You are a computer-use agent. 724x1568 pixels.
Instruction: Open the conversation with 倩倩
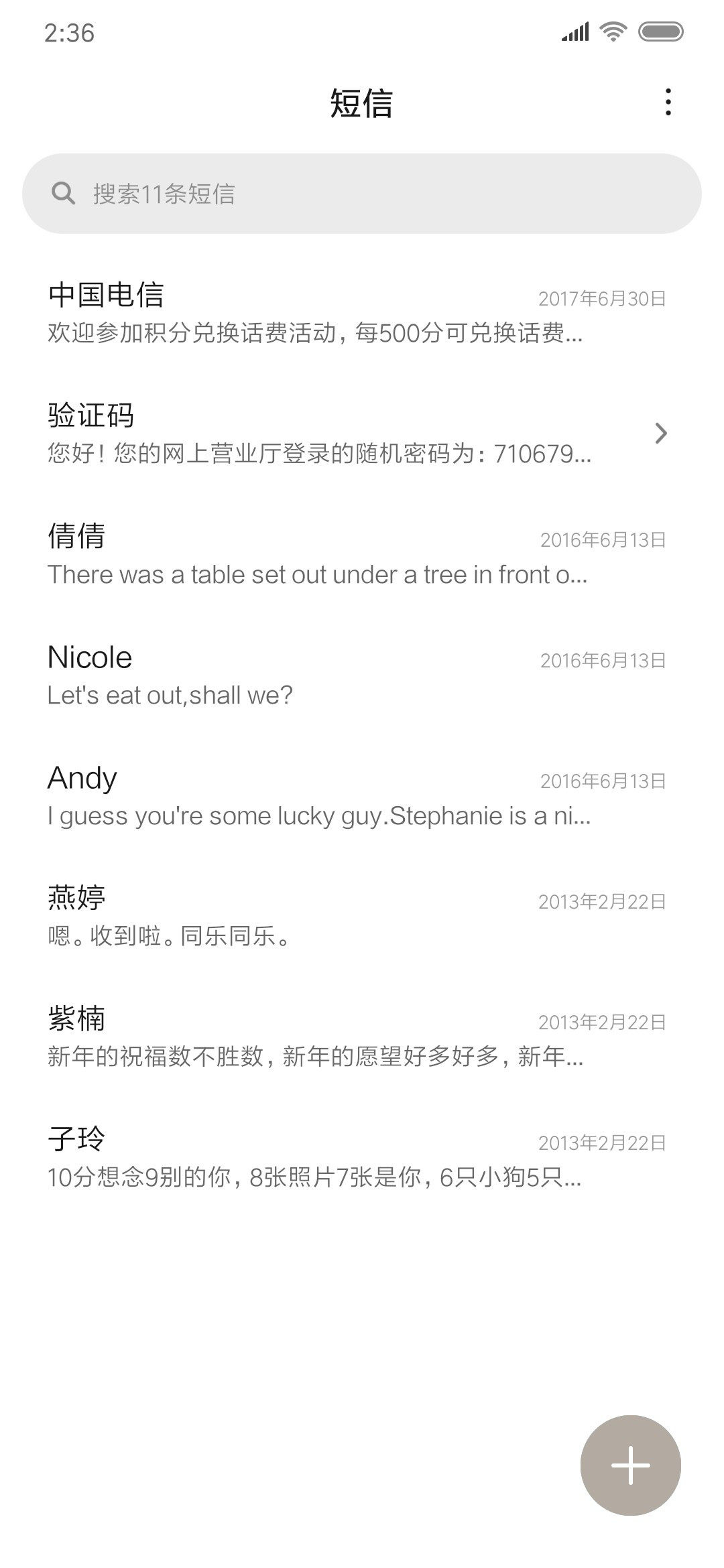[x=362, y=554]
